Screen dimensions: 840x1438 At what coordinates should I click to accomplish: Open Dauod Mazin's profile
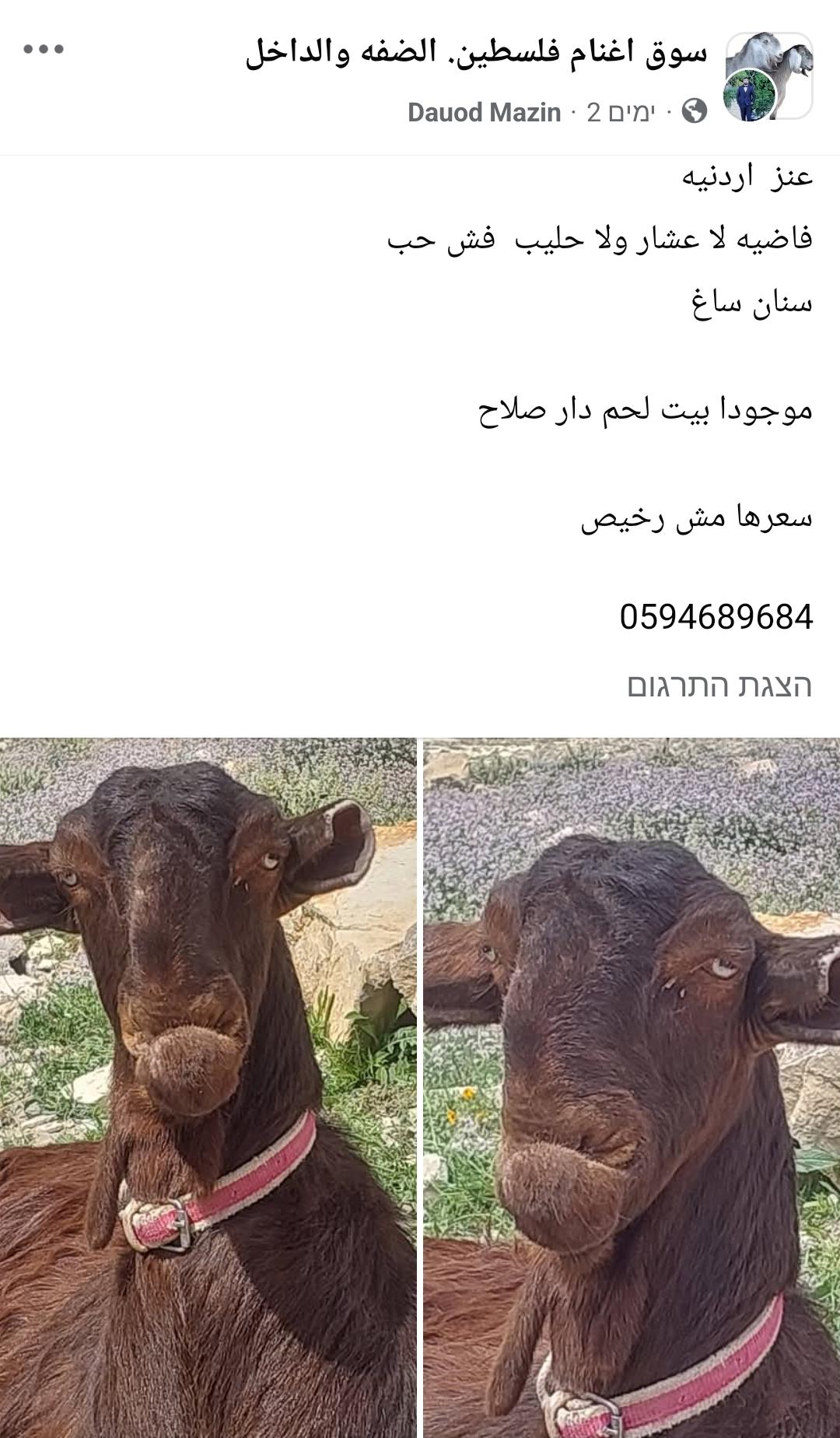pos(484,113)
